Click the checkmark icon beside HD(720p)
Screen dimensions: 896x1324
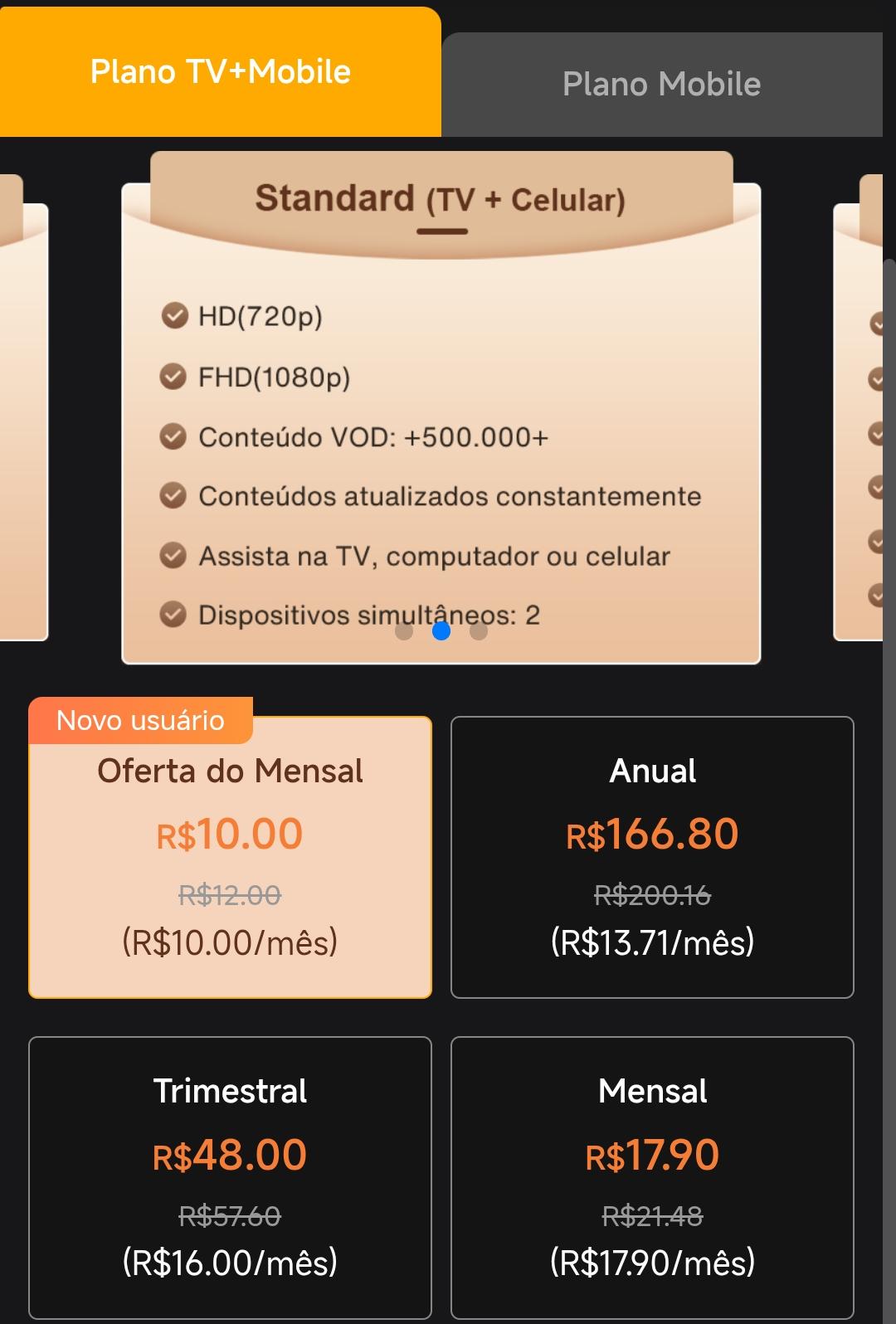point(173,316)
